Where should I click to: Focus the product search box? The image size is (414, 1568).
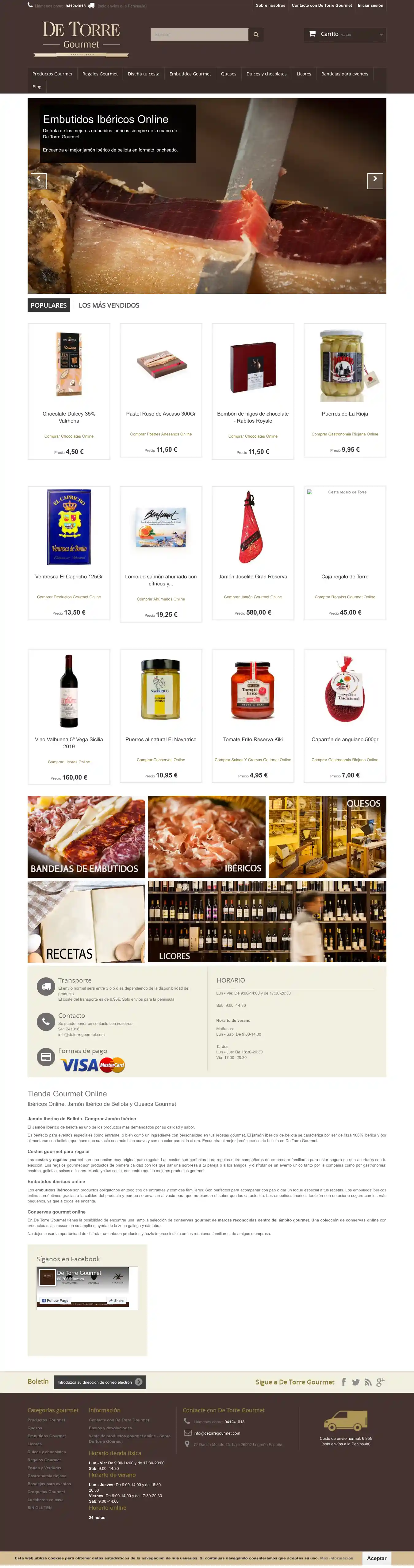[x=199, y=35]
